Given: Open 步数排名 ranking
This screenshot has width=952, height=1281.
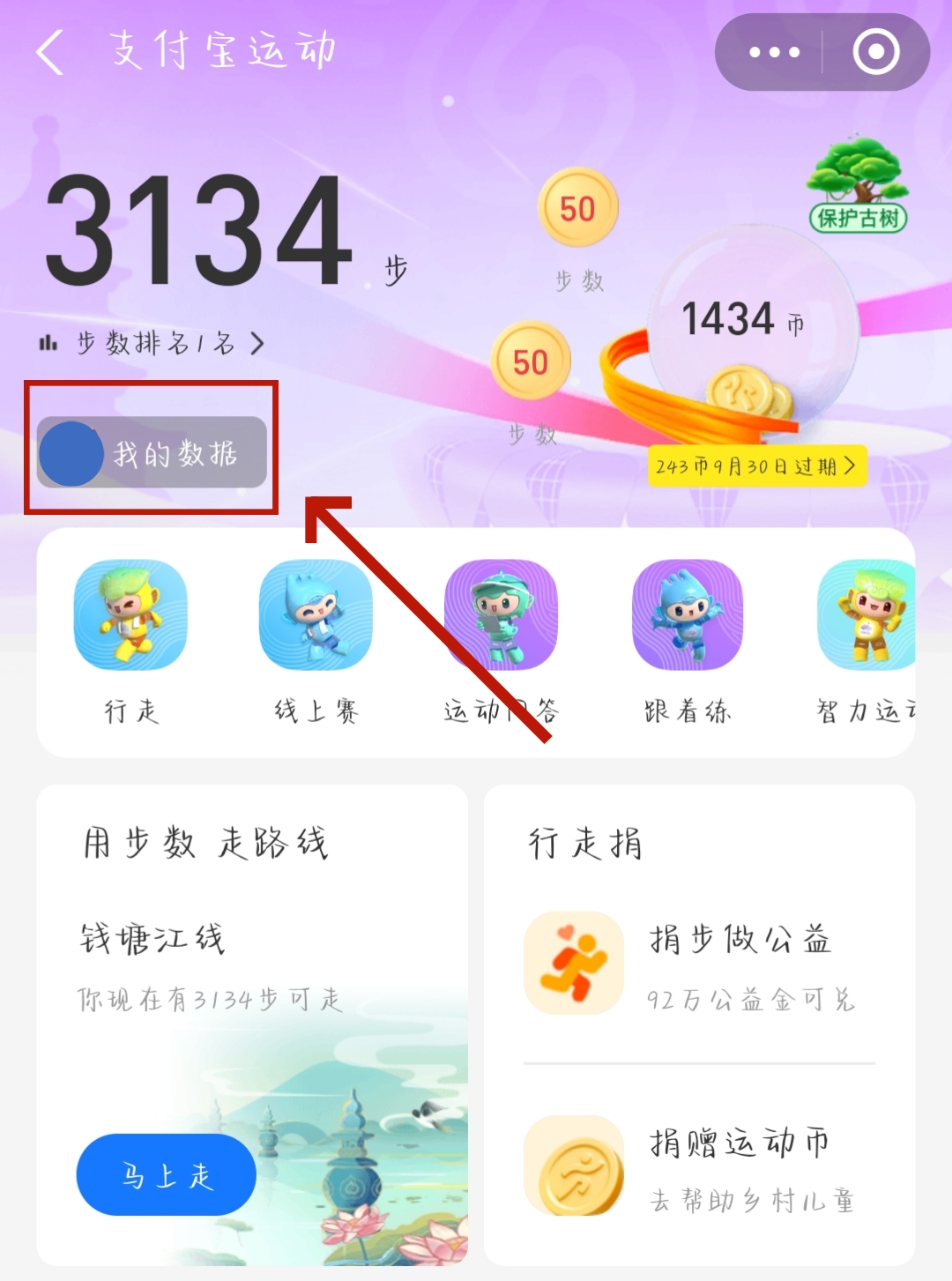Looking at the screenshot, I should point(152,343).
